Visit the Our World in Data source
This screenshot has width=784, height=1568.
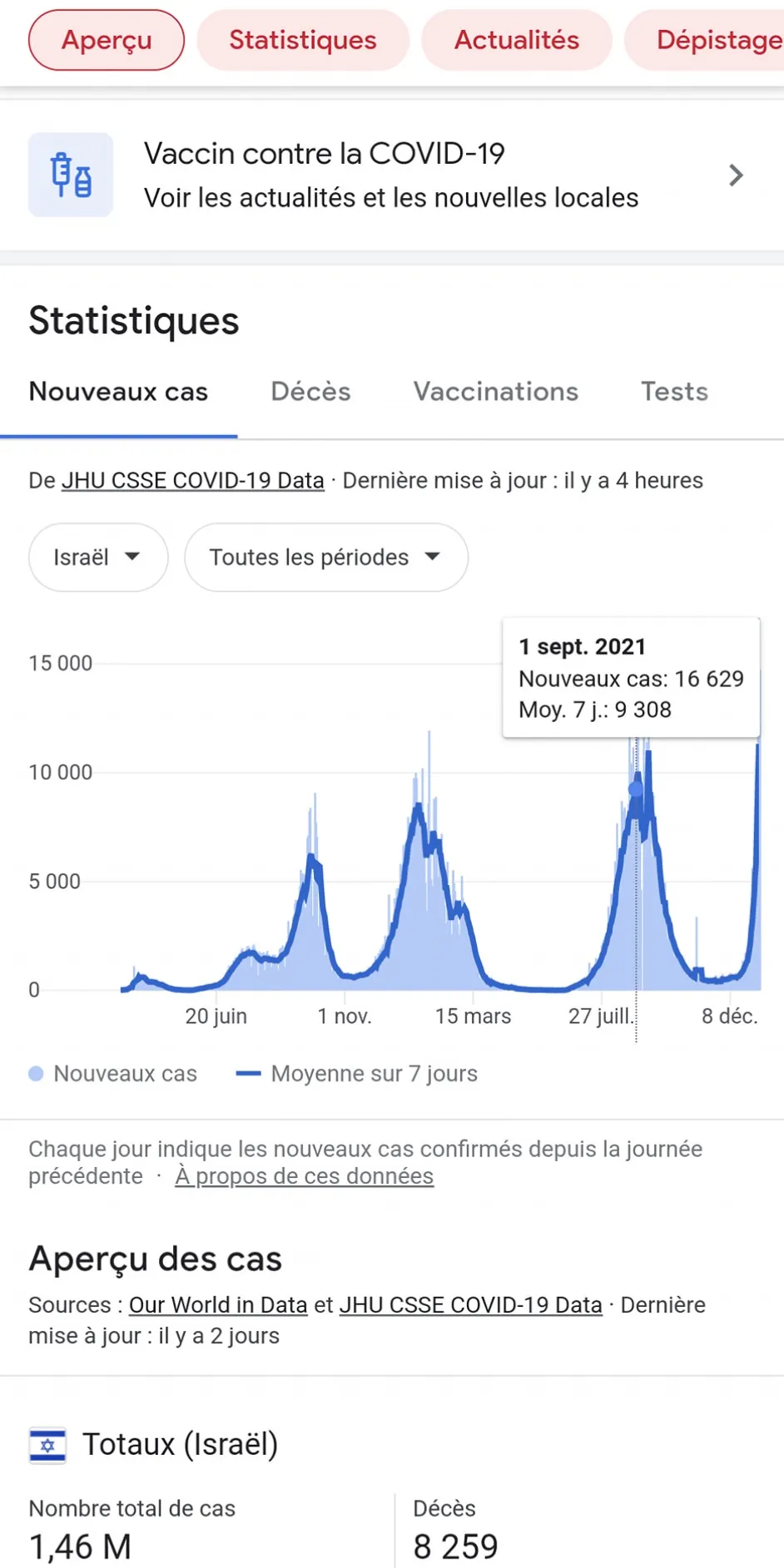pyautogui.click(x=218, y=1305)
